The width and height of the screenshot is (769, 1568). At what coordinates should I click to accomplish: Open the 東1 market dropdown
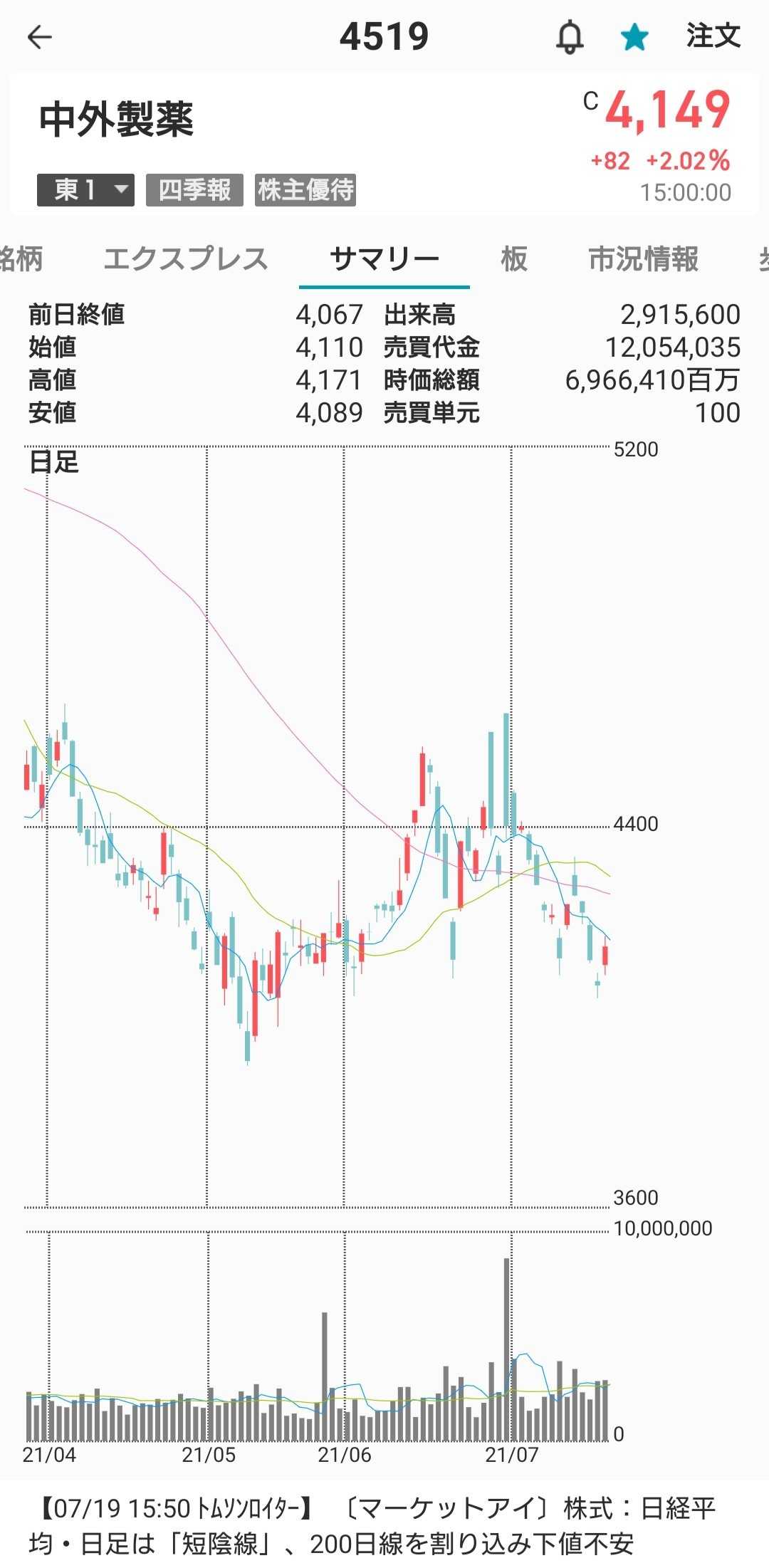(85, 190)
